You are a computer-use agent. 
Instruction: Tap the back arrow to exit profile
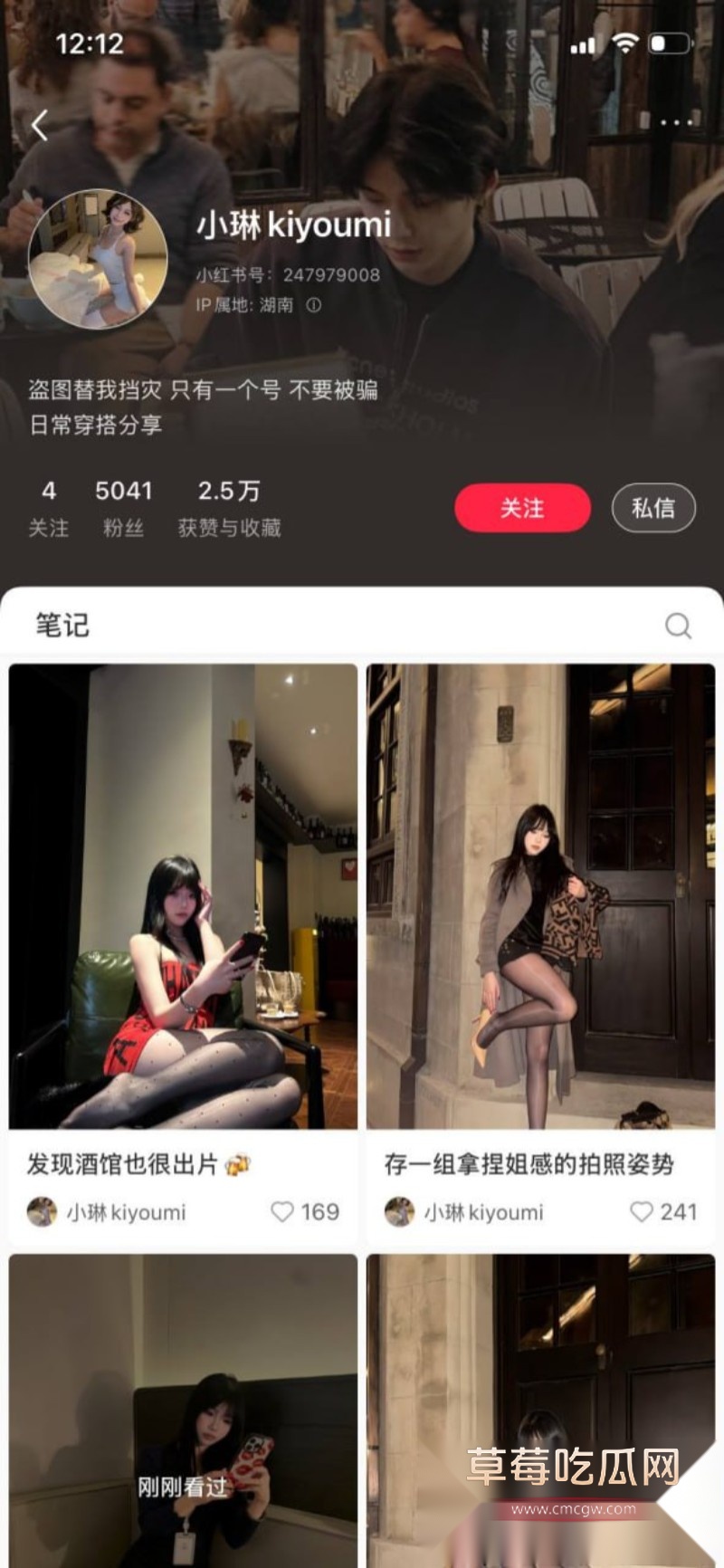[40, 125]
